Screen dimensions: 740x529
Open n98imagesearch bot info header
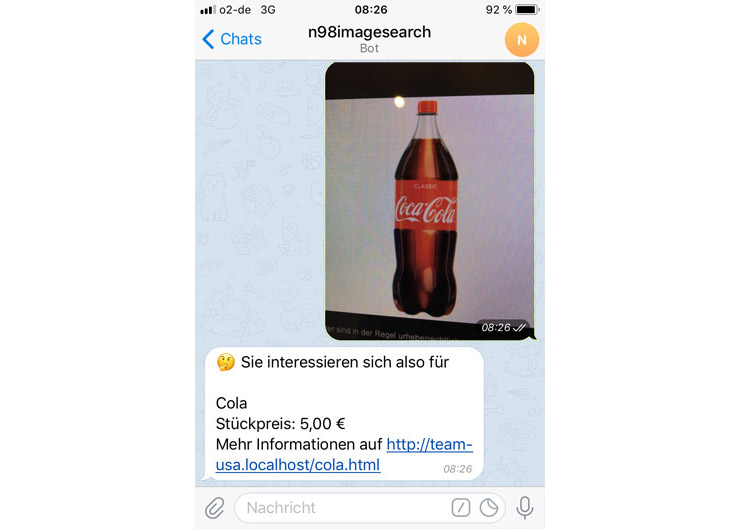click(x=369, y=39)
